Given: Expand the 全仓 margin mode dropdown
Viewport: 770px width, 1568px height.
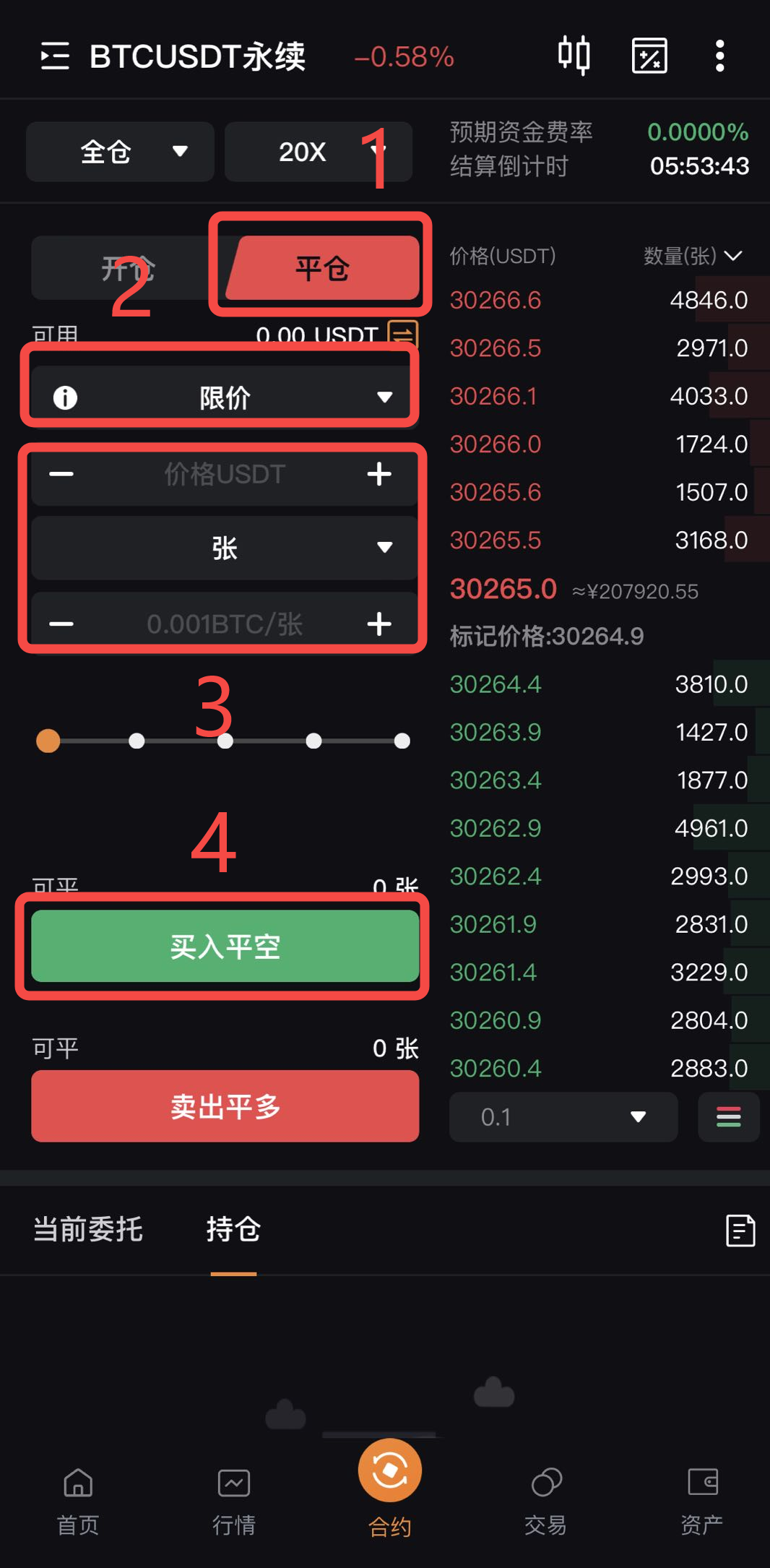Looking at the screenshot, I should tap(120, 152).
